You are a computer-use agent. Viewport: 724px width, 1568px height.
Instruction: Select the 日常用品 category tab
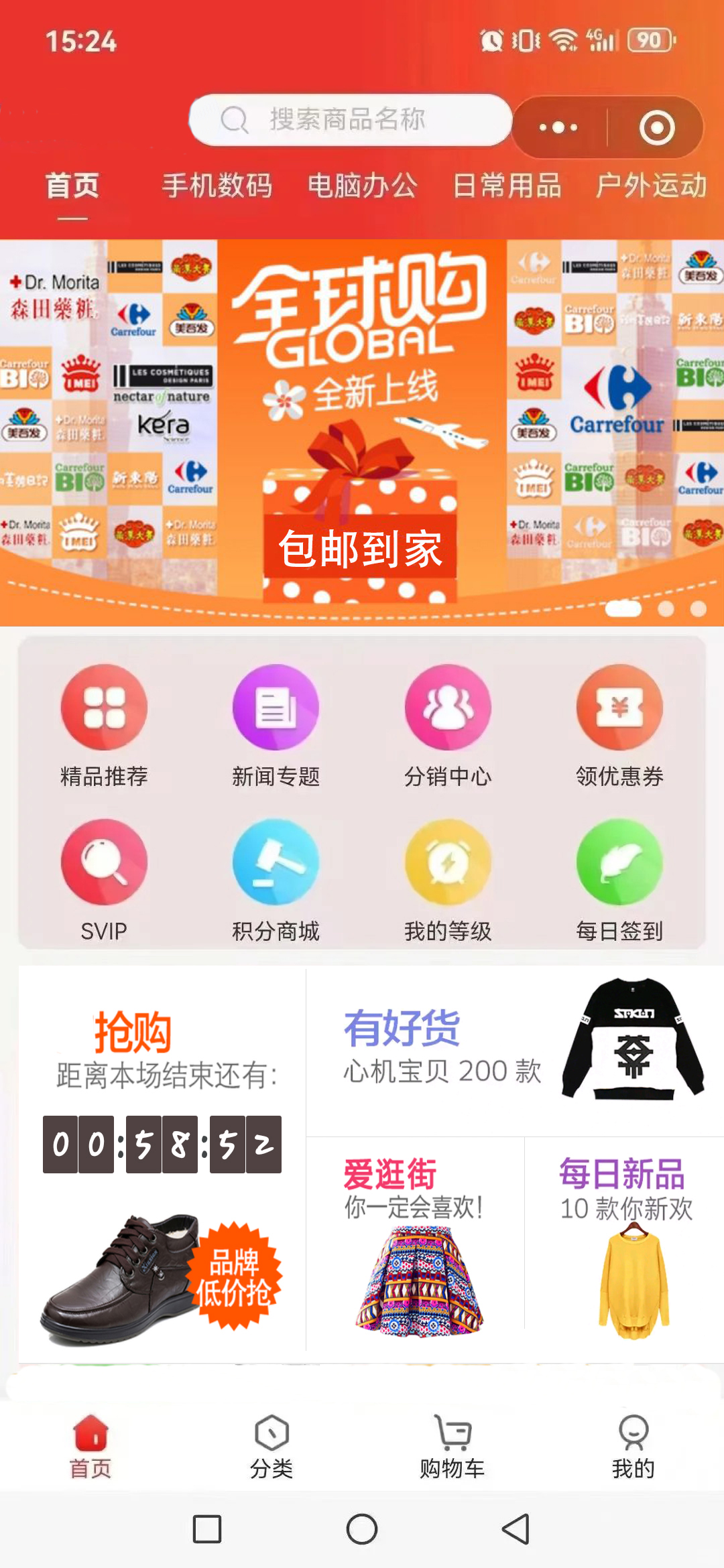[x=507, y=186]
